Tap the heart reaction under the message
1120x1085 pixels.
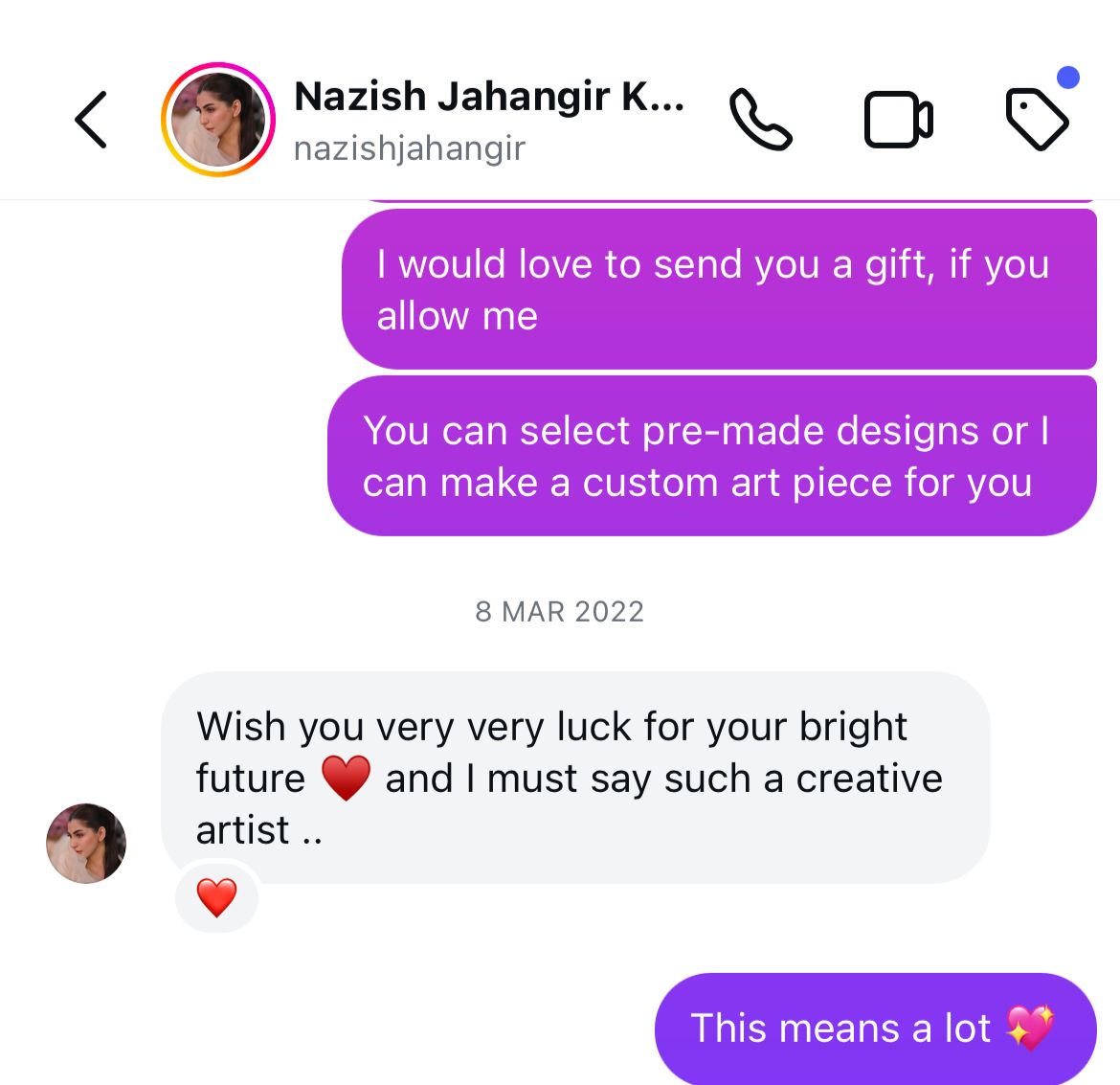click(x=216, y=897)
